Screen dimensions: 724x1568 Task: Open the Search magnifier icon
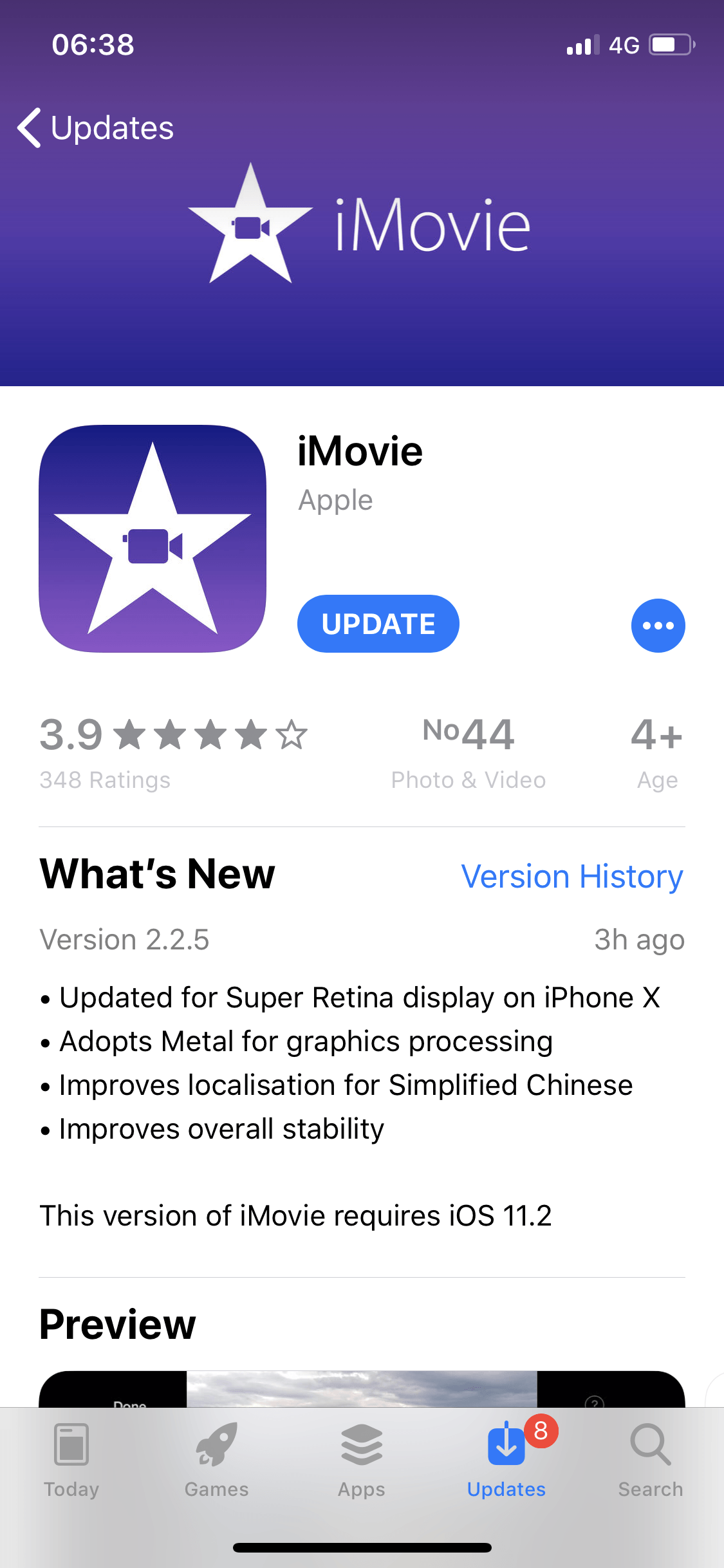[x=651, y=1445]
